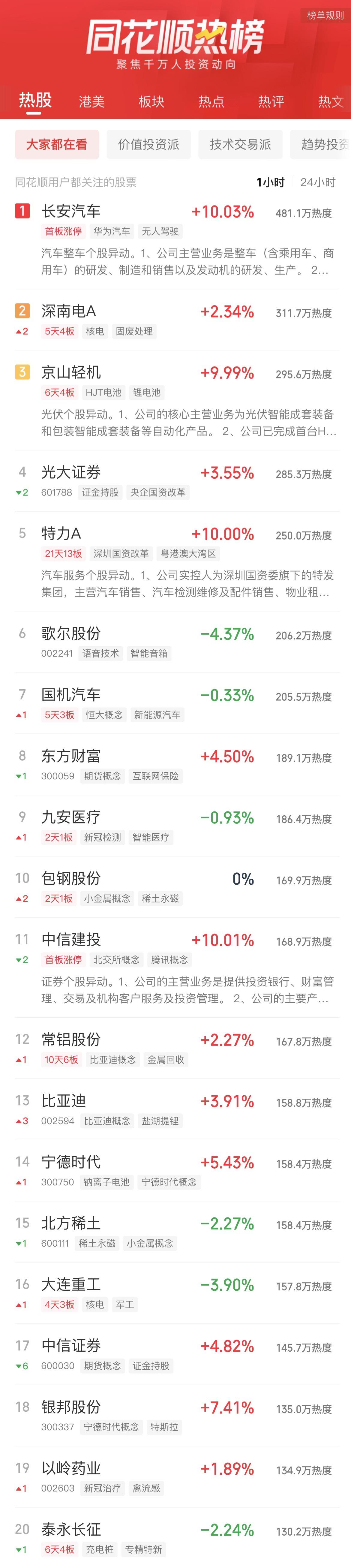The width and height of the screenshot is (351, 1568).
Task: Switch to the 板块 tab
Action: [x=151, y=101]
